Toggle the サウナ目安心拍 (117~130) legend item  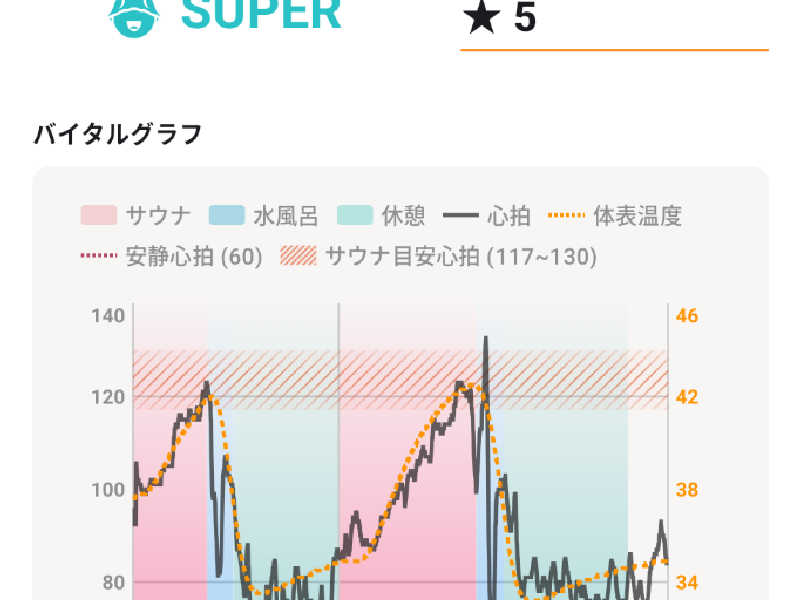click(439, 256)
